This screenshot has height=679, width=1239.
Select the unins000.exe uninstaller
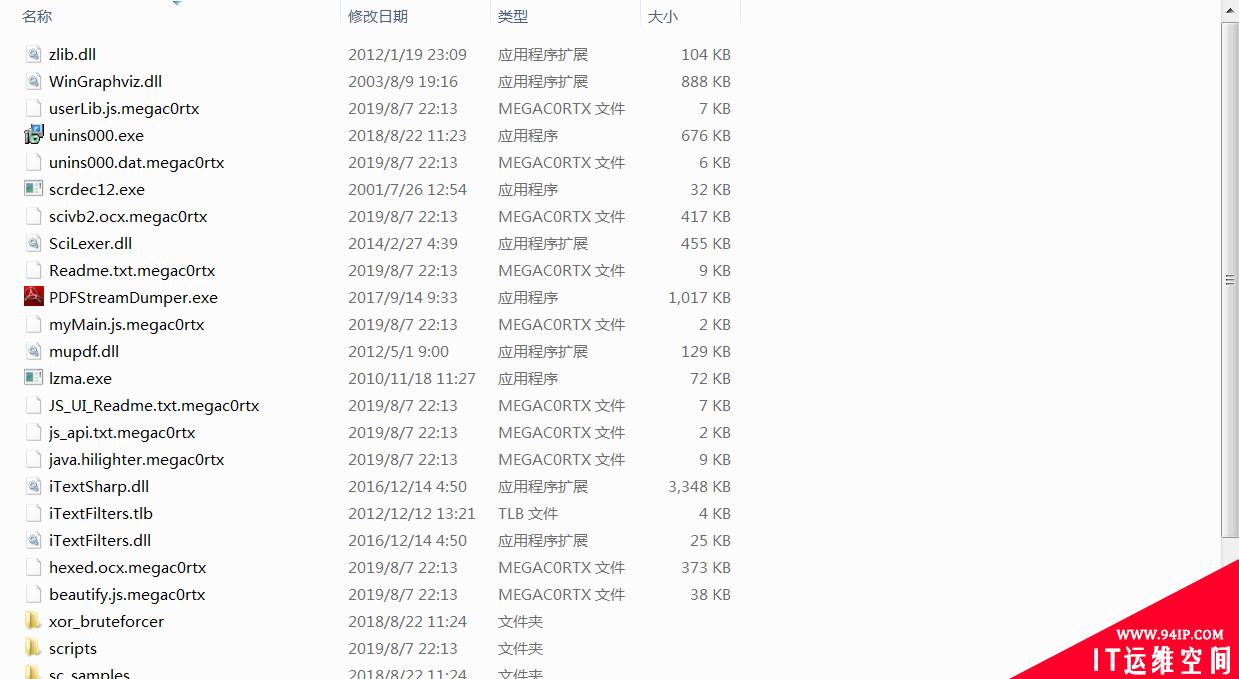pos(96,136)
